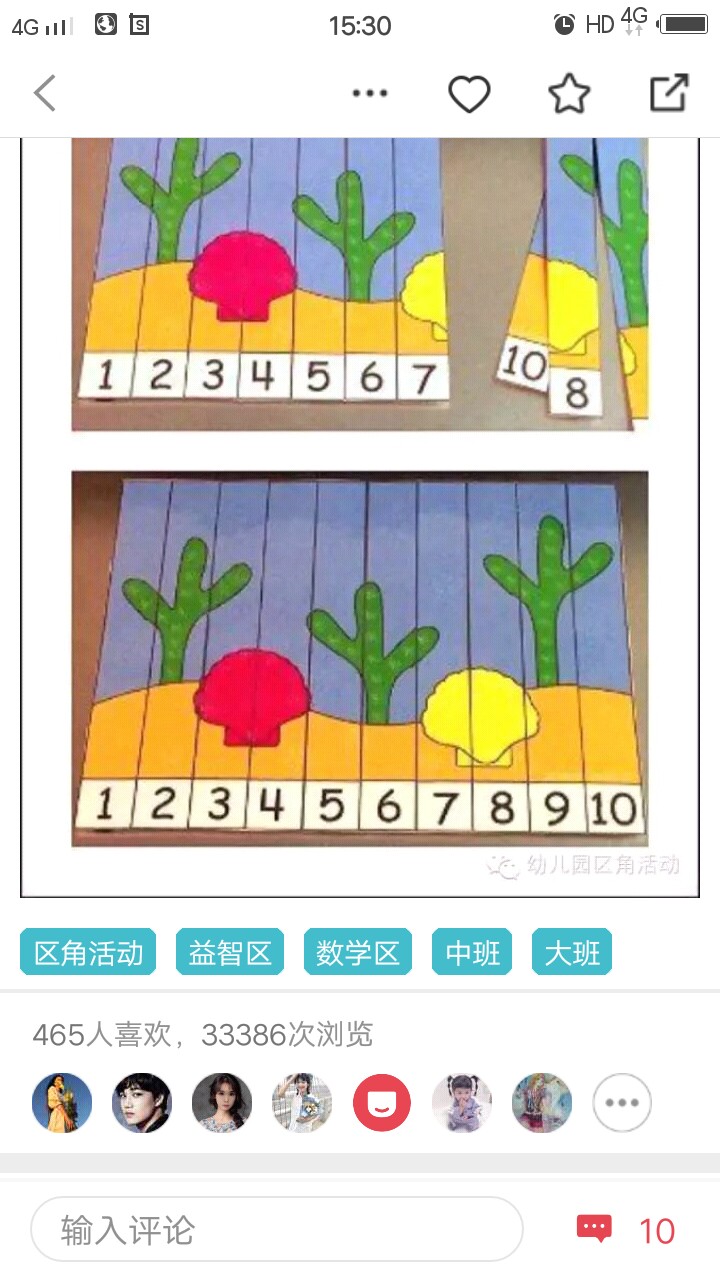
Task: Favorite this post with the star
Action: tap(569, 94)
